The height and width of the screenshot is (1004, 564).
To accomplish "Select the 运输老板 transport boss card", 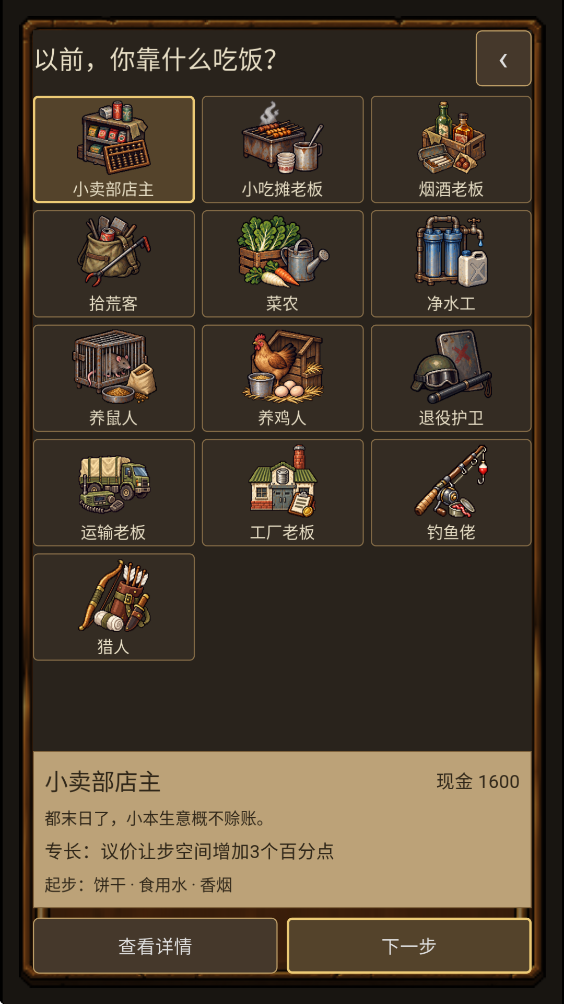I will click(x=113, y=492).
